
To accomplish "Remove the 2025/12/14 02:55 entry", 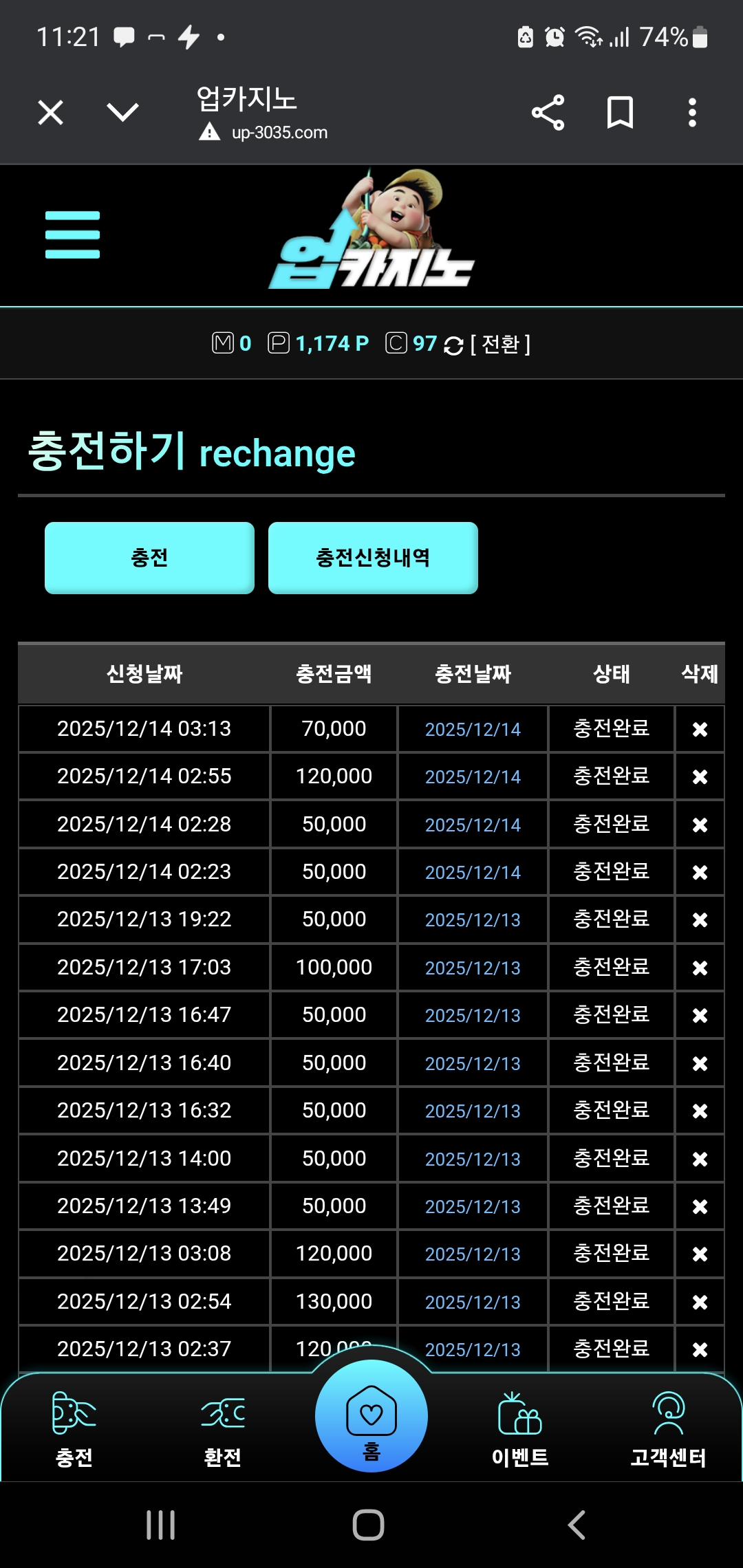I will (700, 776).
